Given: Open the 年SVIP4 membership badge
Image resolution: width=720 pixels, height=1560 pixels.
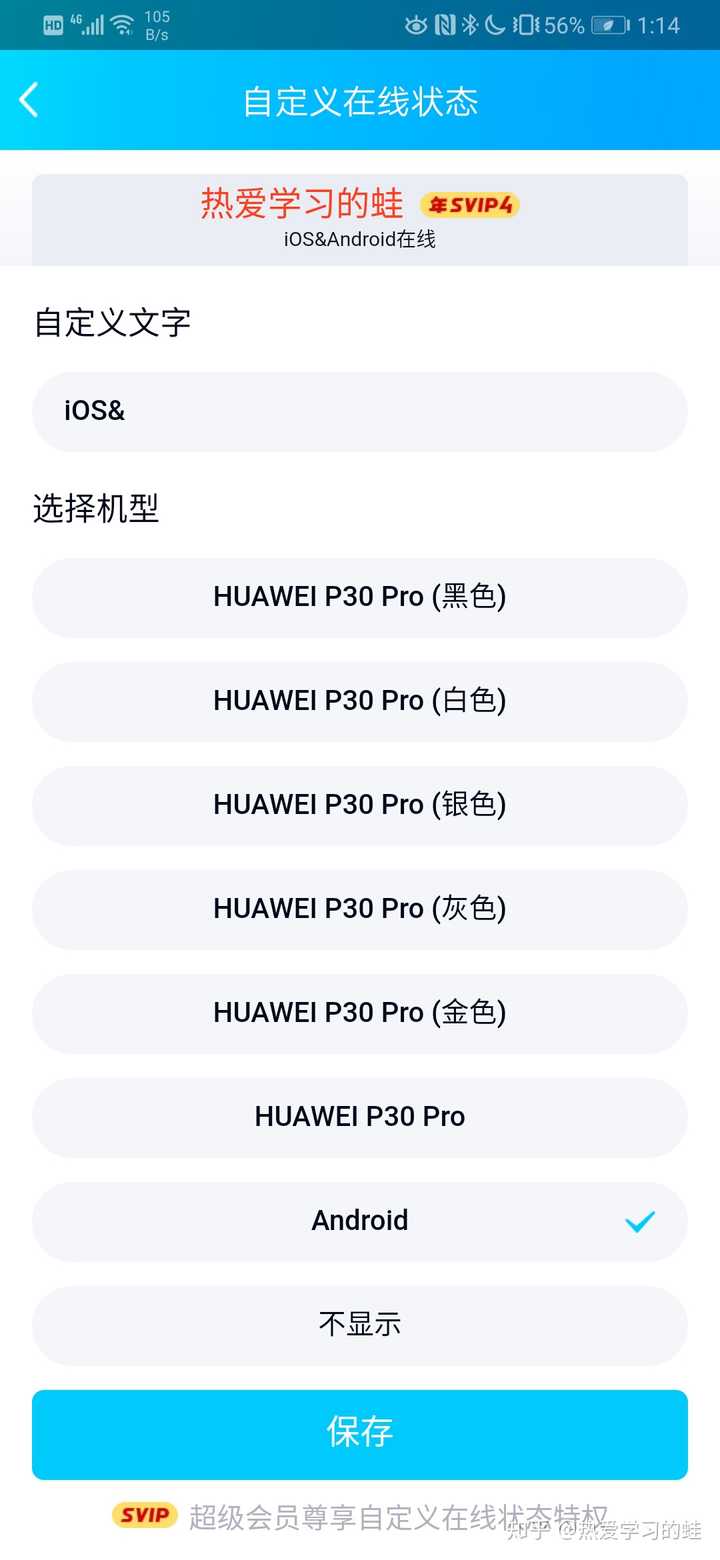Looking at the screenshot, I should pyautogui.click(x=470, y=206).
